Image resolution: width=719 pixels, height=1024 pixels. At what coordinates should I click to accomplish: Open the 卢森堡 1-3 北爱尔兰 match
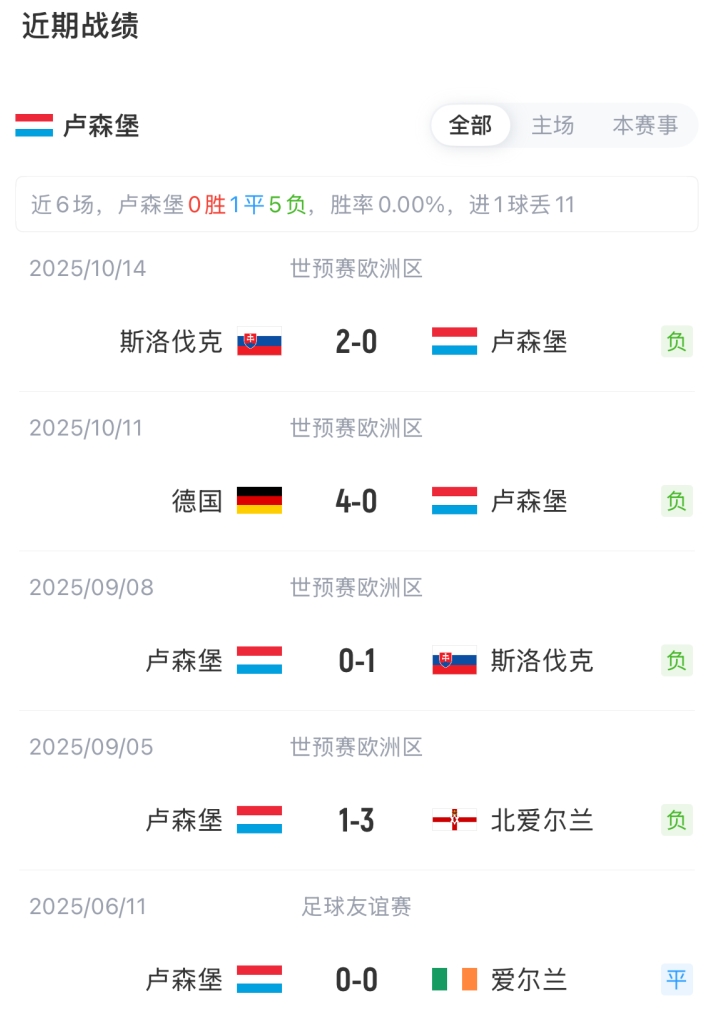pyautogui.click(x=357, y=821)
